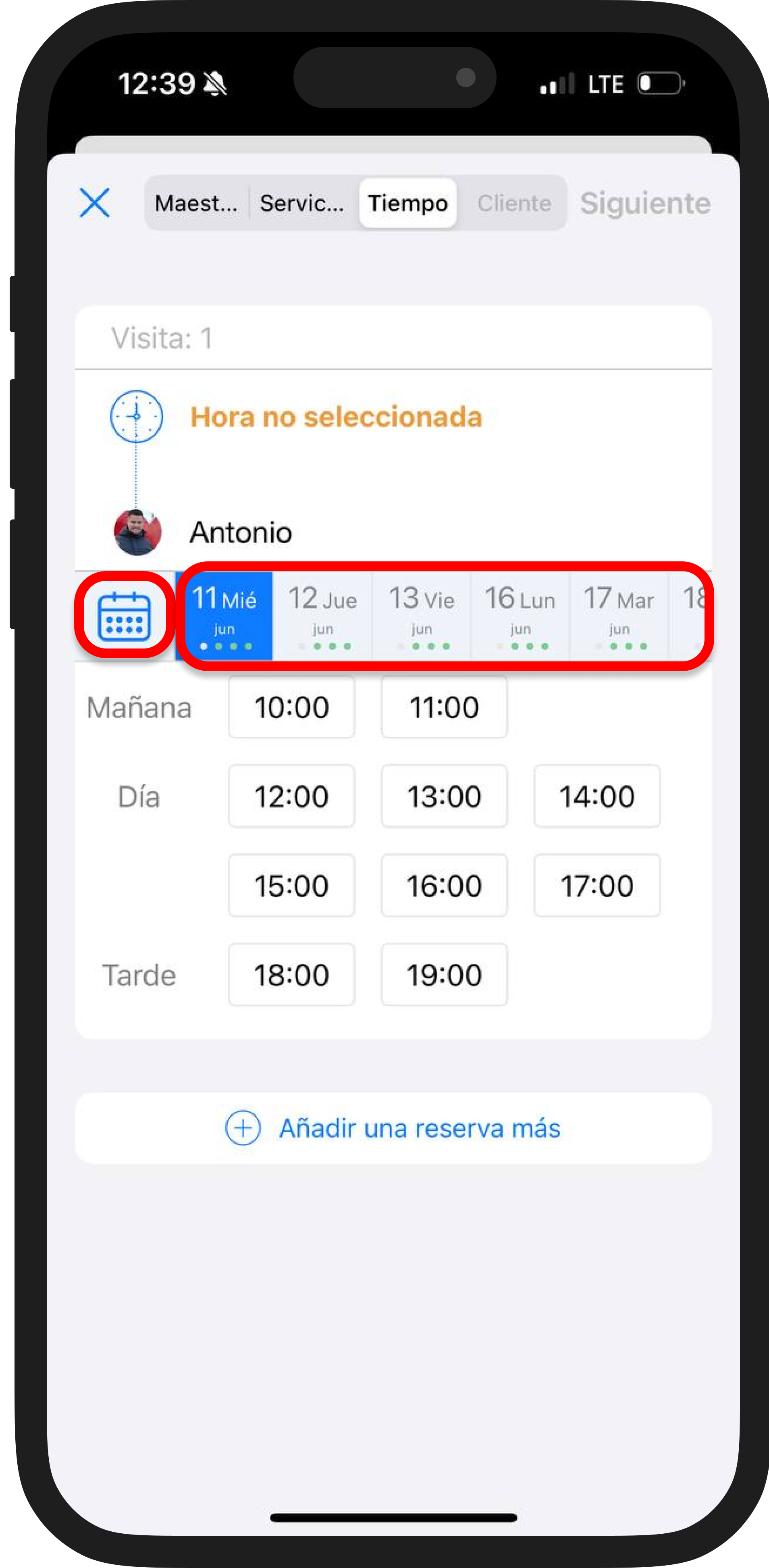Tap the Siguiente button
This screenshot has height=1568, width=769.
[x=645, y=203]
